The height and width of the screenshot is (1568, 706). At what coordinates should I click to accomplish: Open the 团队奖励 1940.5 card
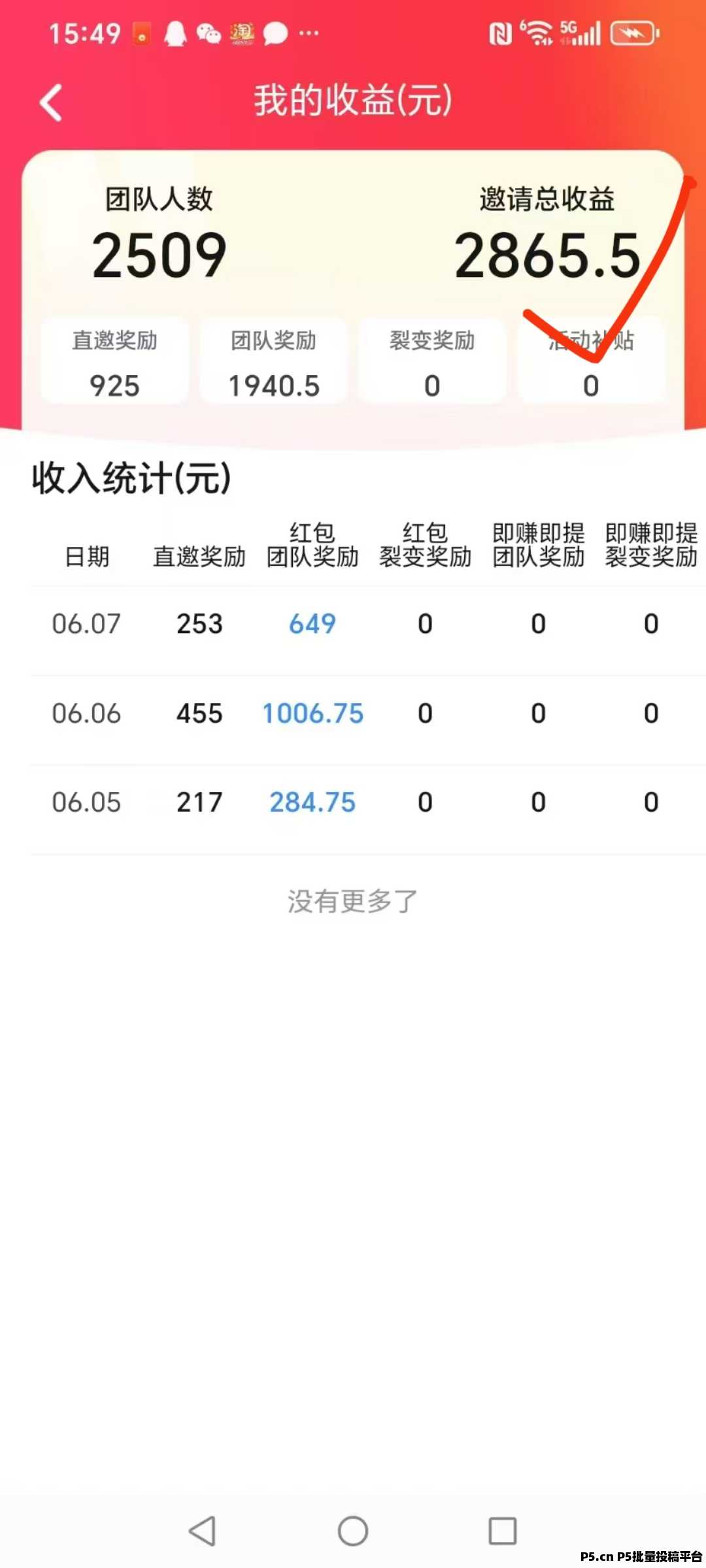click(x=274, y=361)
